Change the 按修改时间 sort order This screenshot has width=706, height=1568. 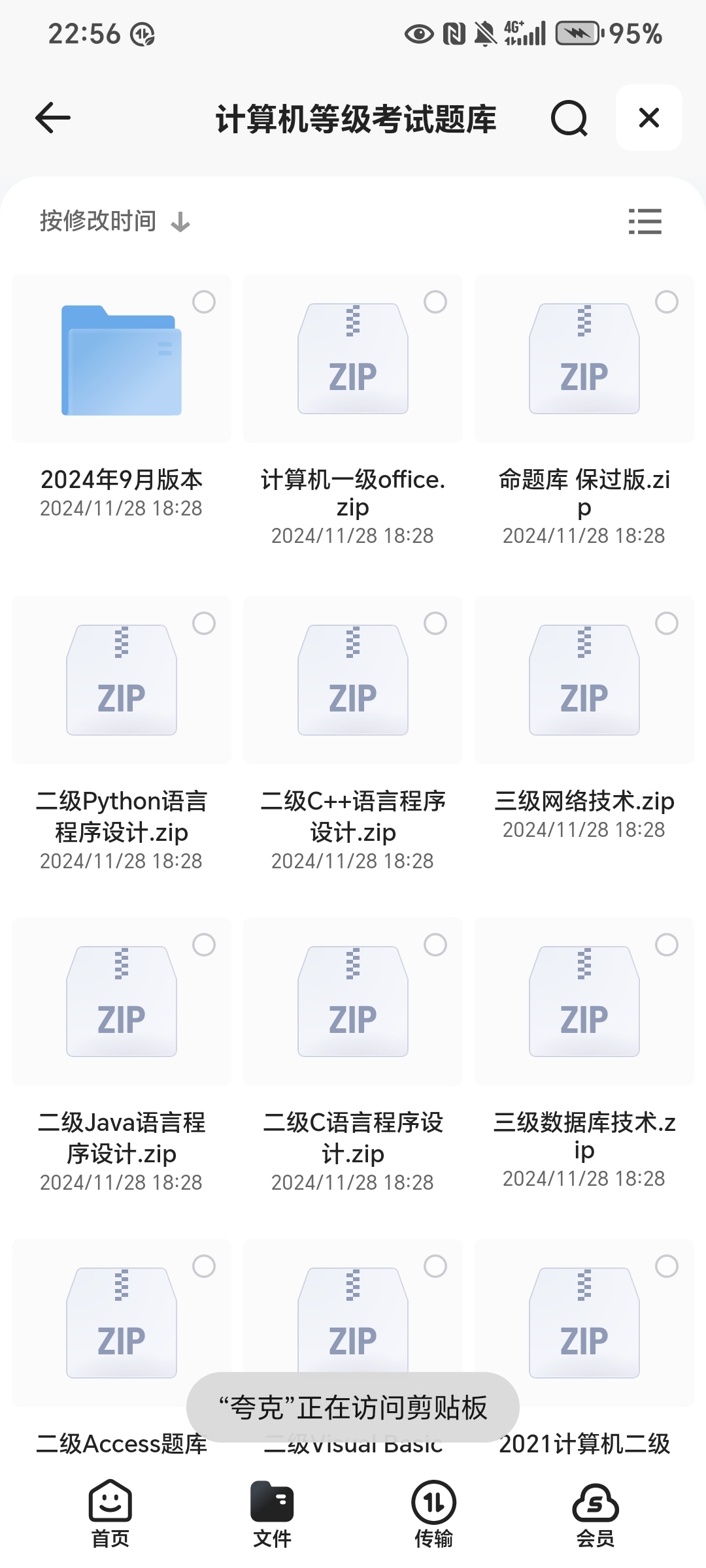114,221
